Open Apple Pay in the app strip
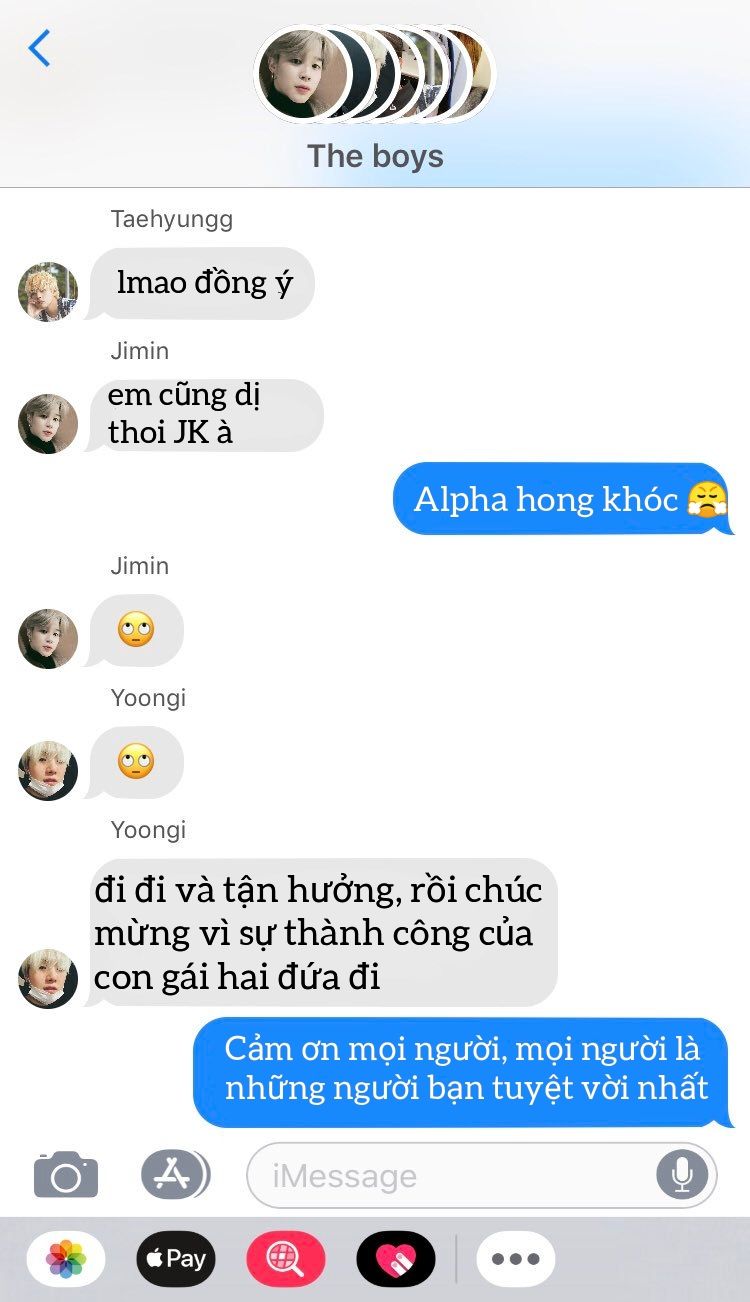This screenshot has width=750, height=1302. (176, 1258)
